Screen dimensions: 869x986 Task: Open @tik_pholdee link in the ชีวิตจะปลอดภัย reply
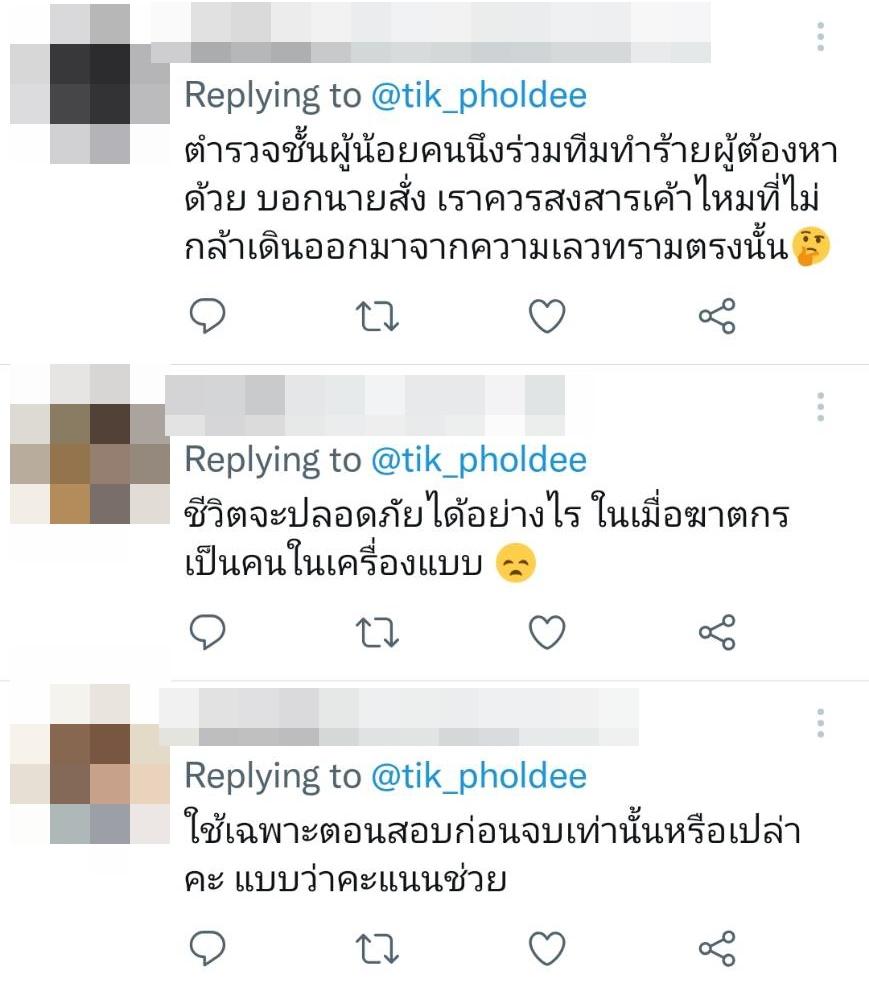[x=479, y=460]
